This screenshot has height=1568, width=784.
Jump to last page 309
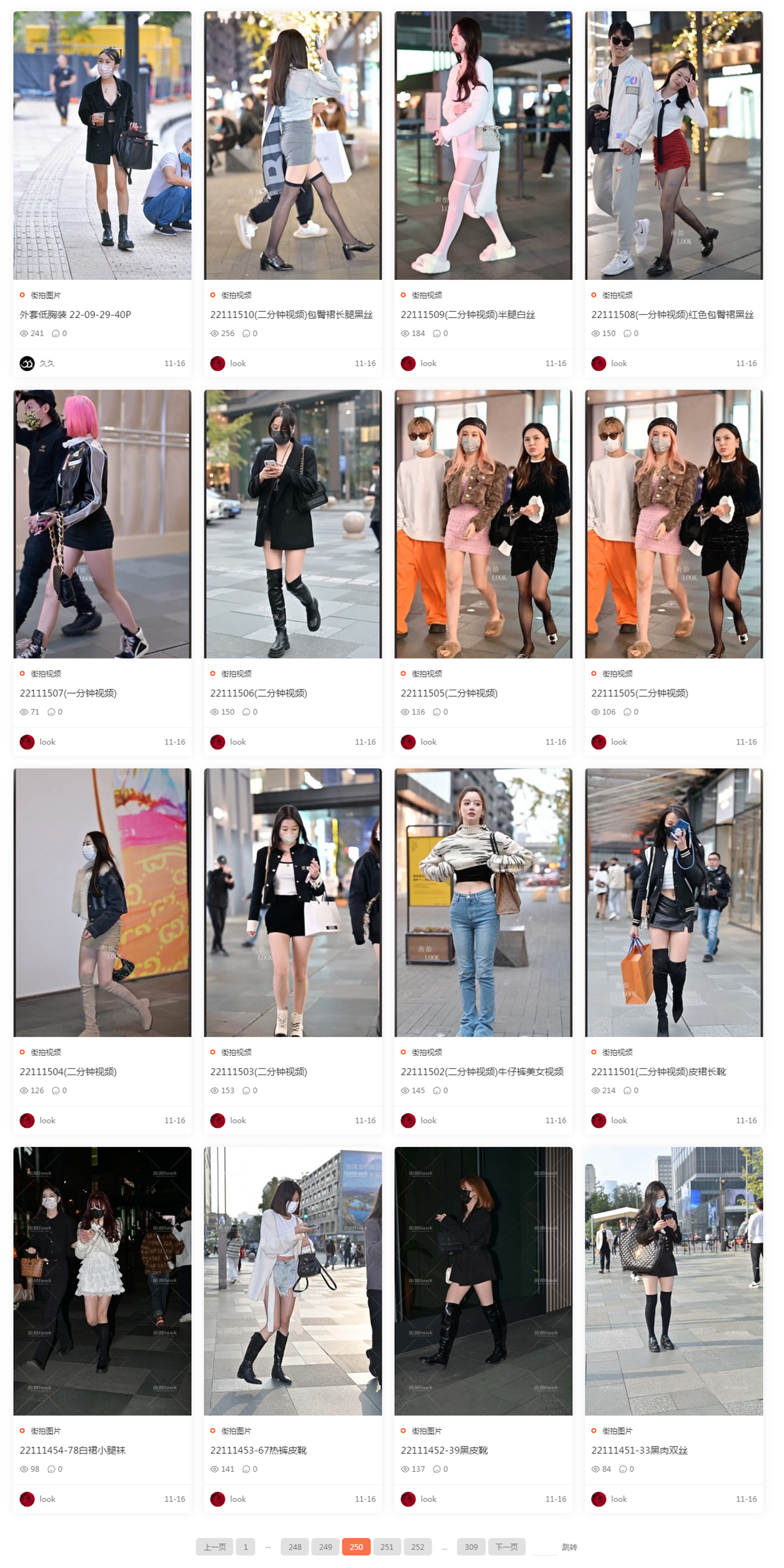coord(471,1547)
